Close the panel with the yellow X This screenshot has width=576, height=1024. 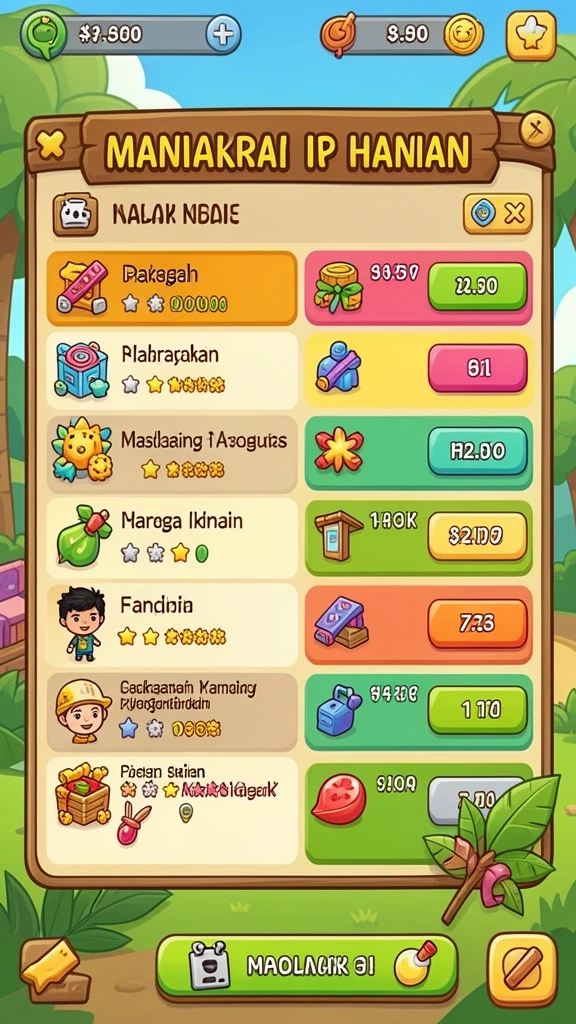click(x=51, y=144)
